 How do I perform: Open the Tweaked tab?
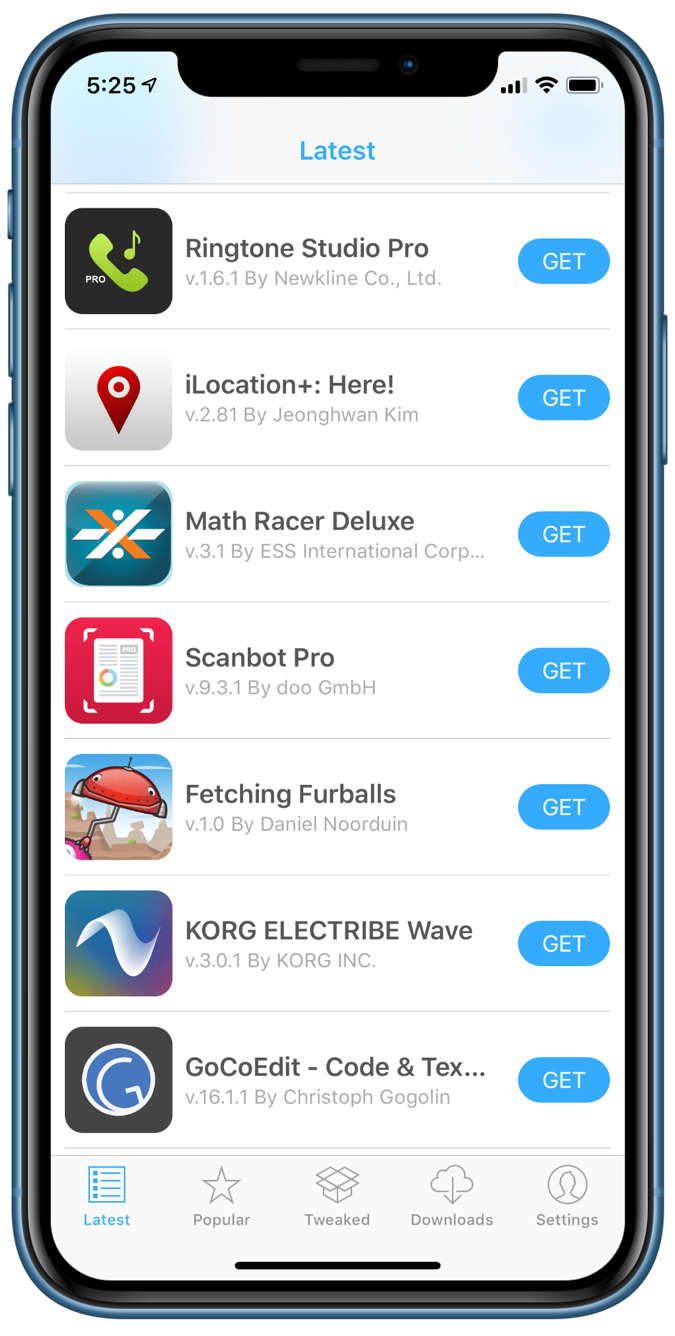click(337, 1197)
